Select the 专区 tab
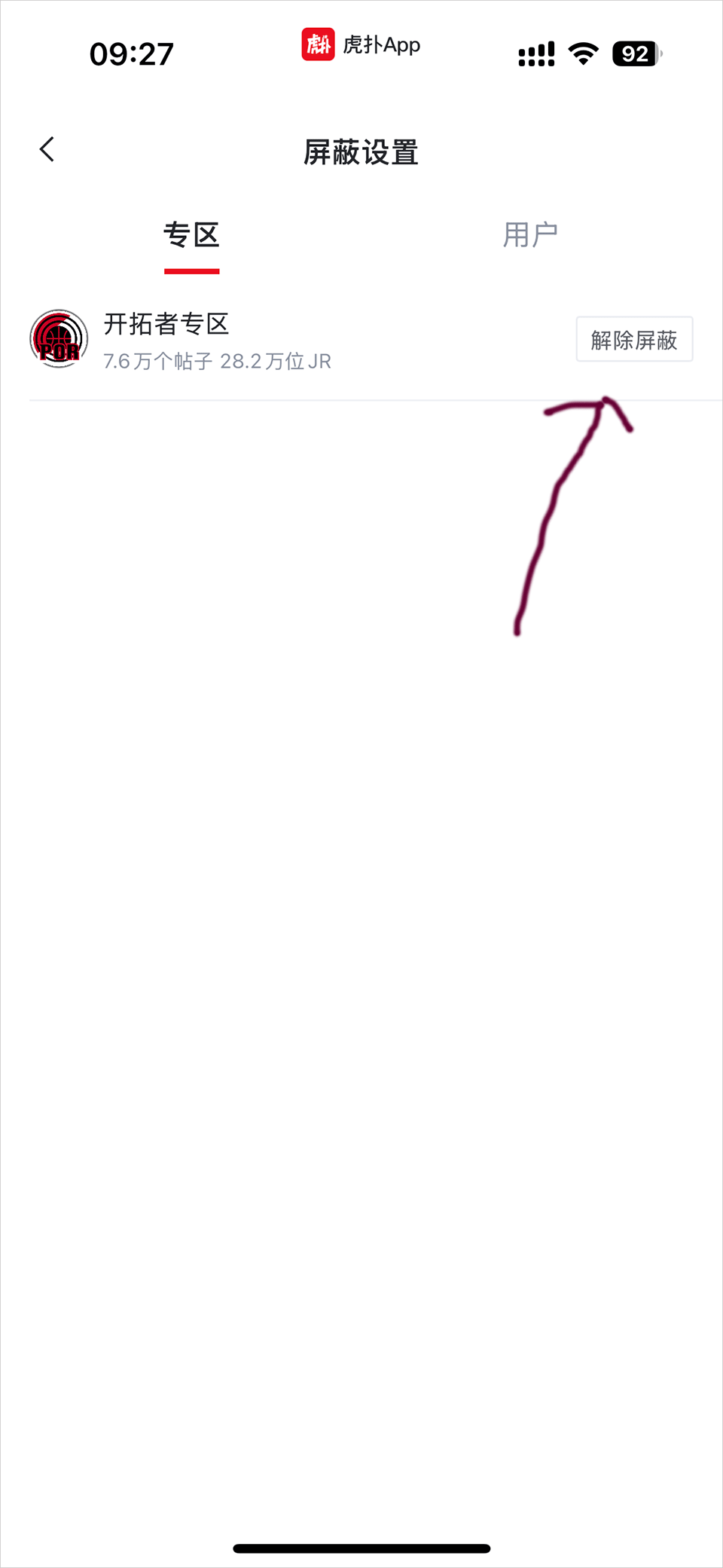 click(191, 235)
